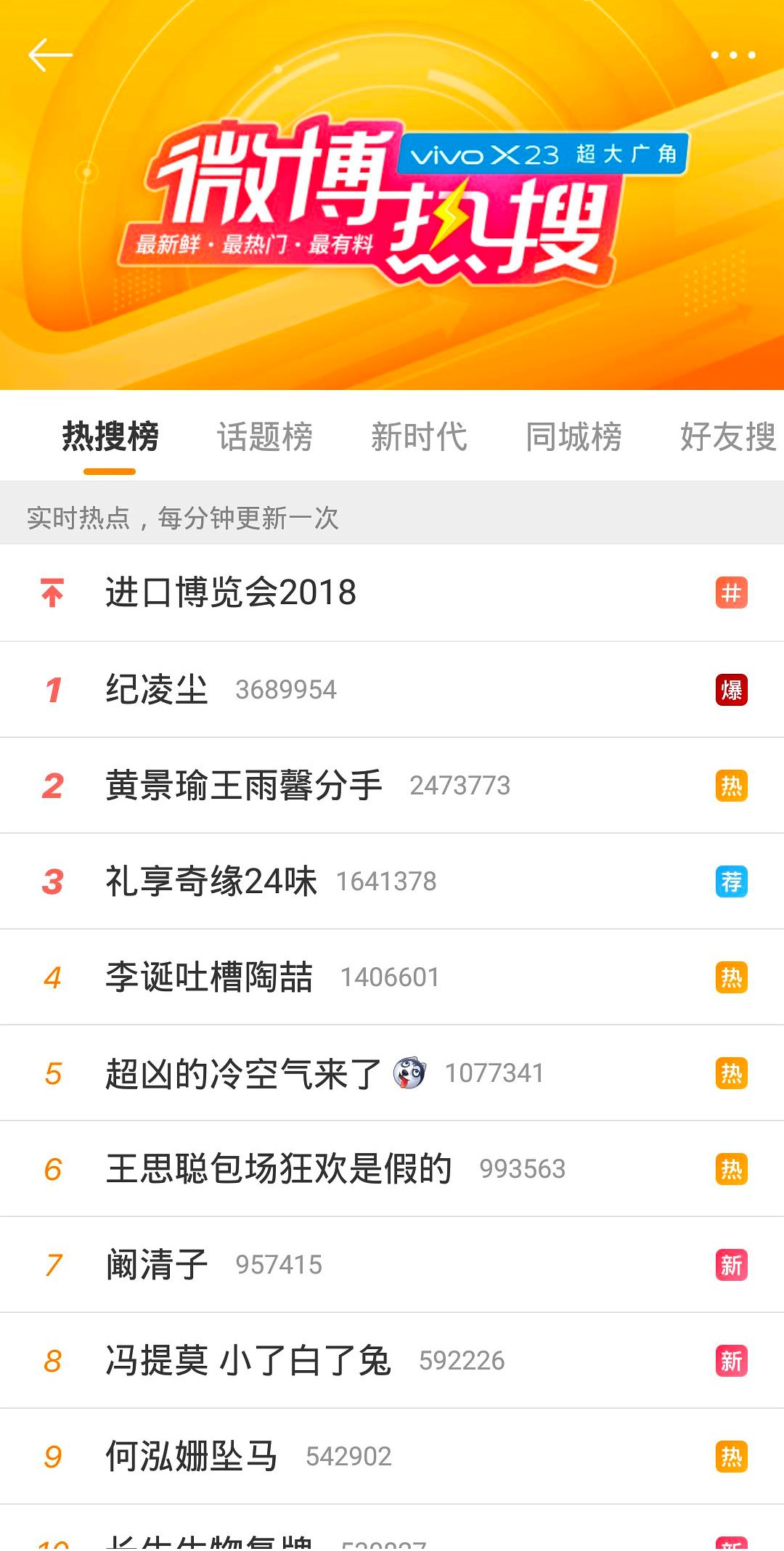Tap the 李诞吐槽陶喆 trending entry
The width and height of the screenshot is (784, 1551).
click(x=209, y=977)
